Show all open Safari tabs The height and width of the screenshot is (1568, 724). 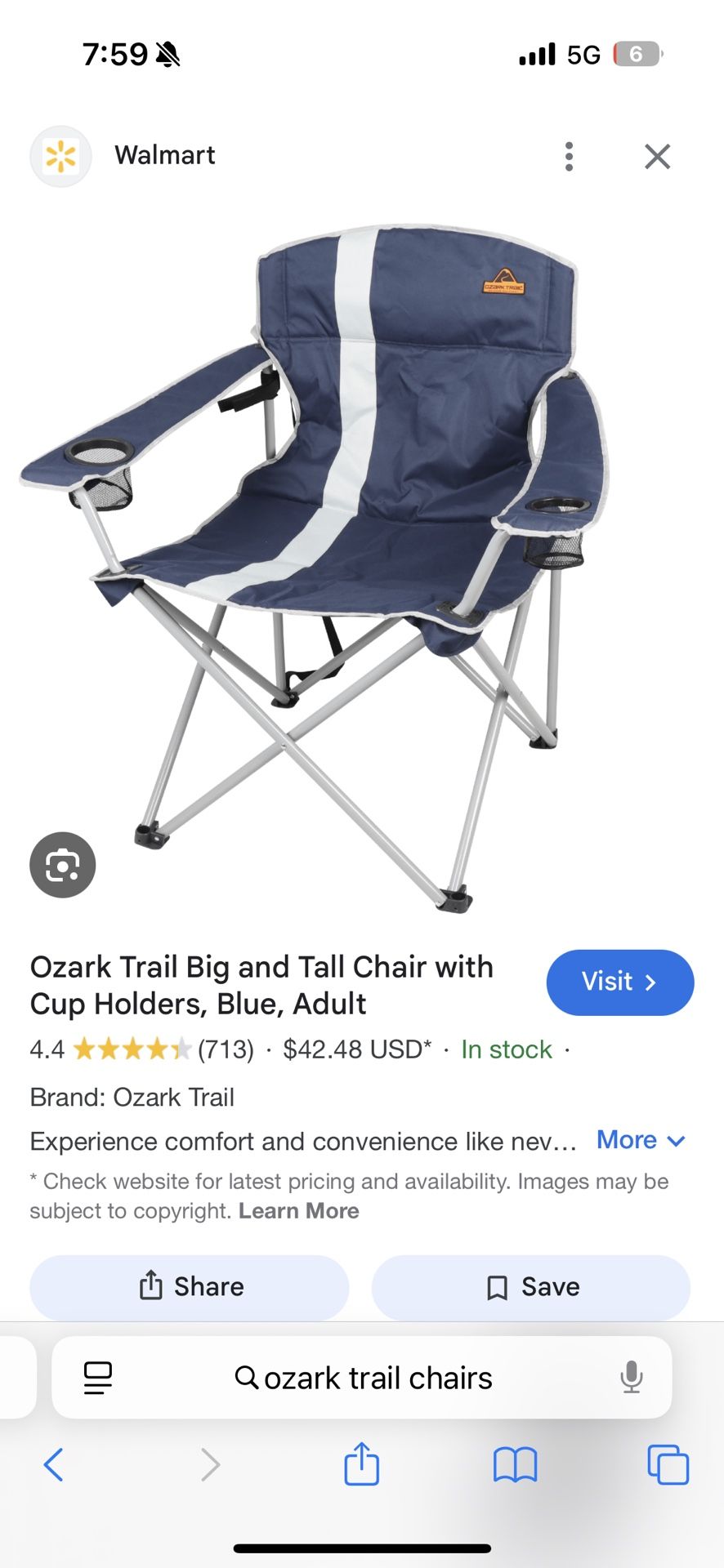coord(668,1464)
